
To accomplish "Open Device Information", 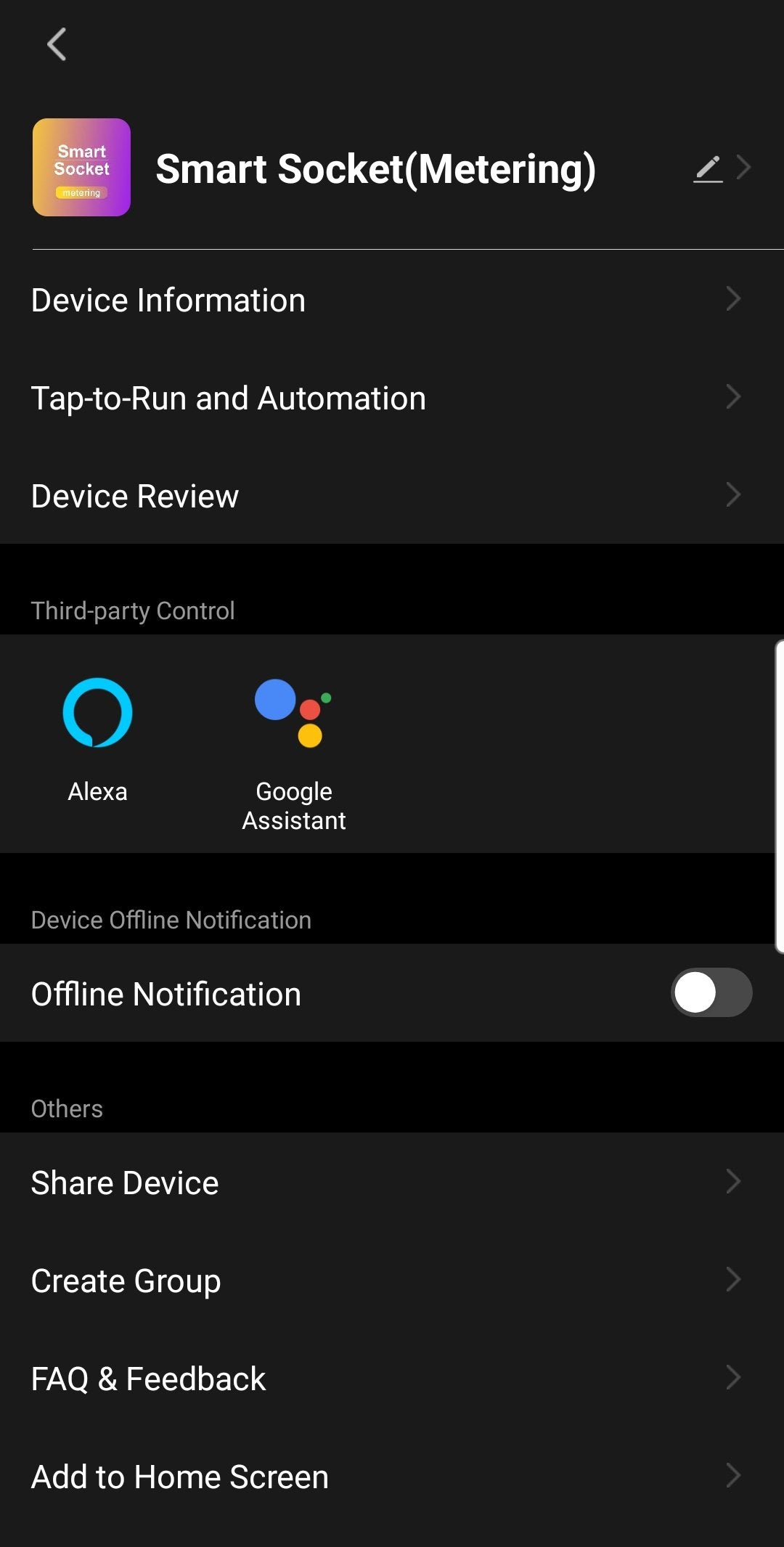I will (392, 300).
